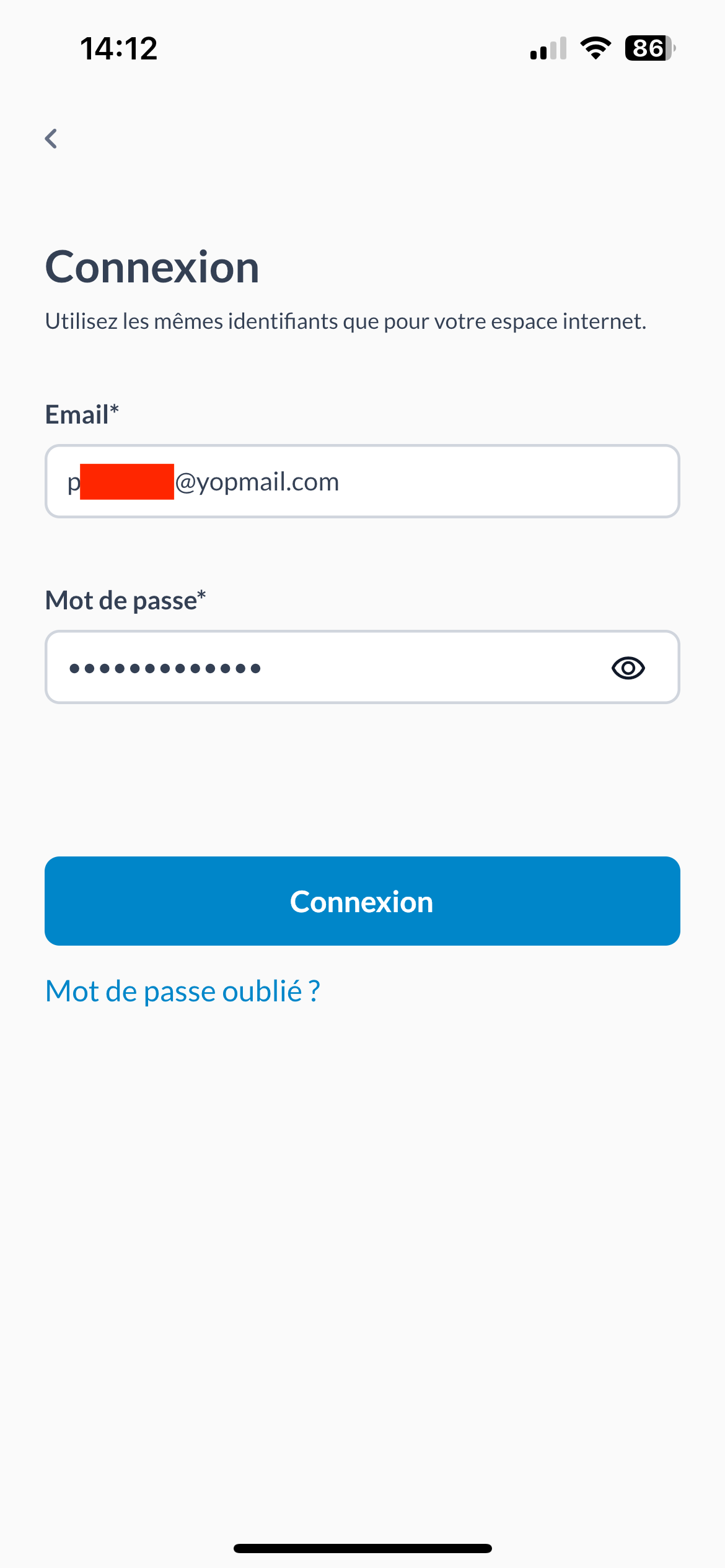Image resolution: width=725 pixels, height=1568 pixels.
Task: Open the Mot de passe oublié link
Action: coord(183,991)
